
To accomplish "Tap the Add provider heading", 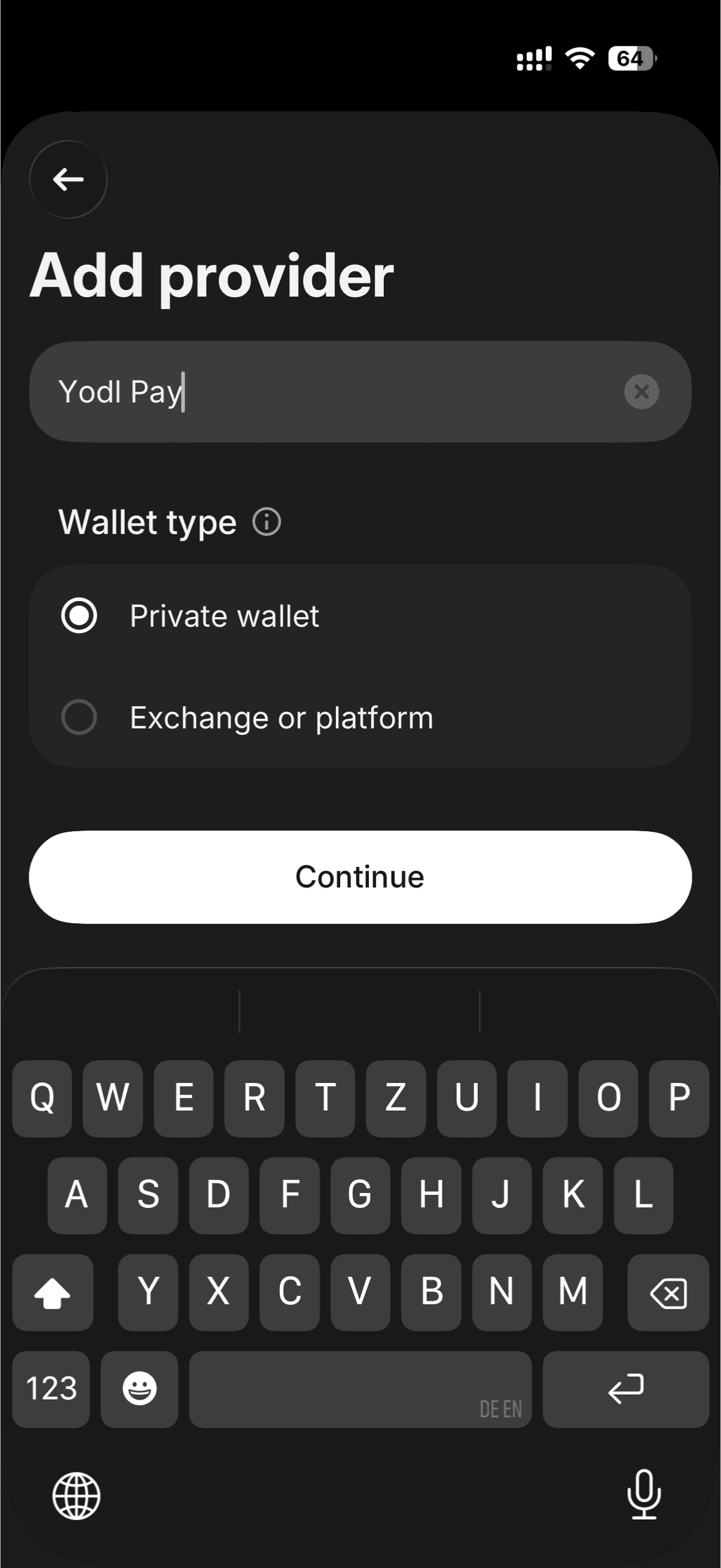I will [x=213, y=277].
